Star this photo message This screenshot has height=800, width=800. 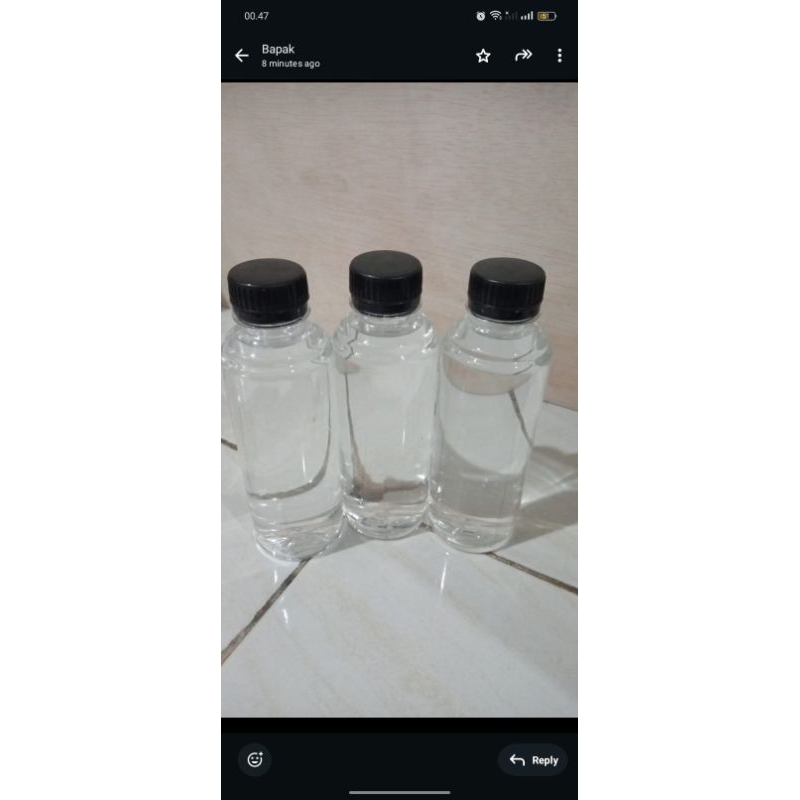[483, 56]
